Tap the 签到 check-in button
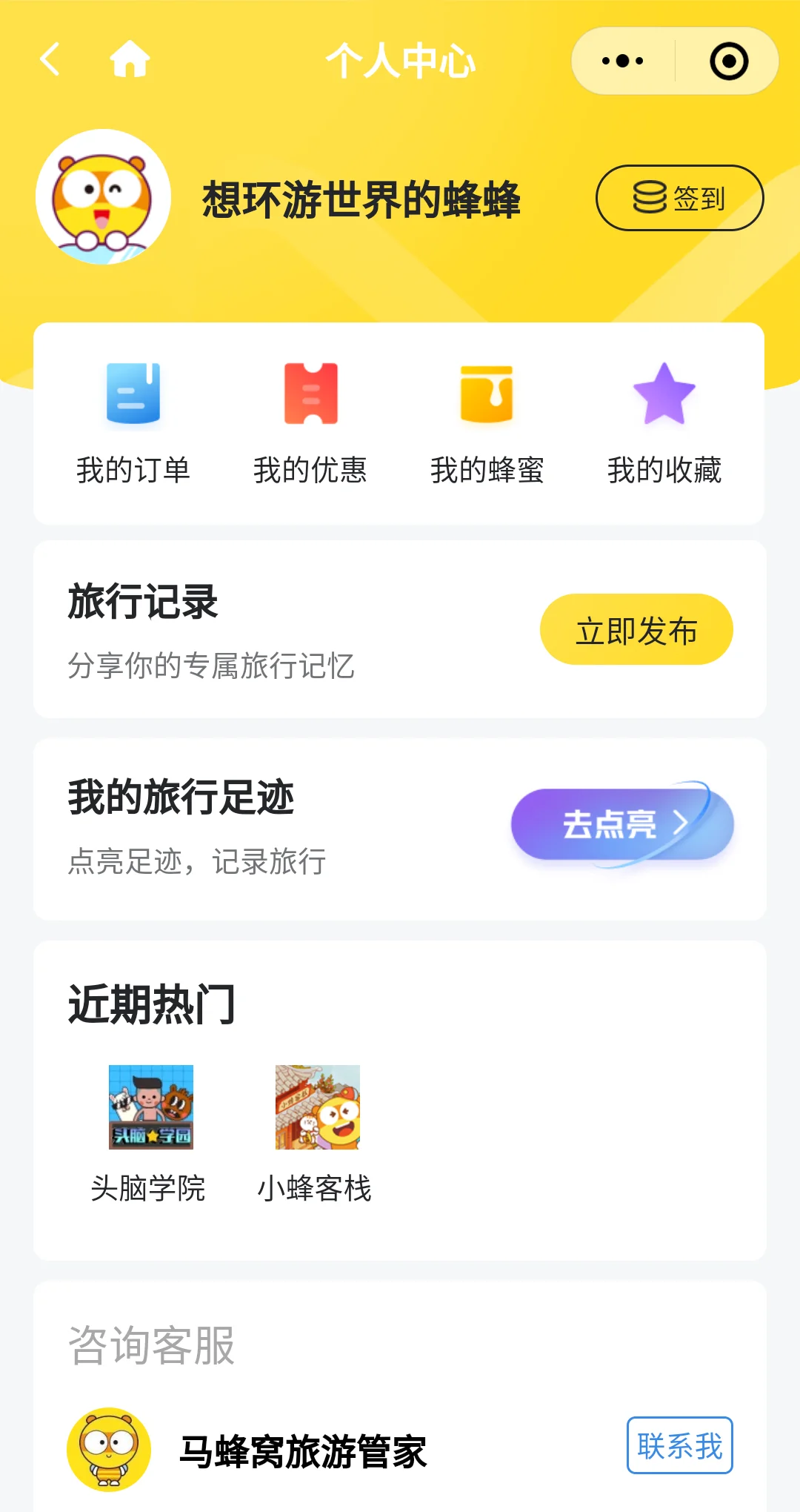The image size is (800, 1512). 679,198
